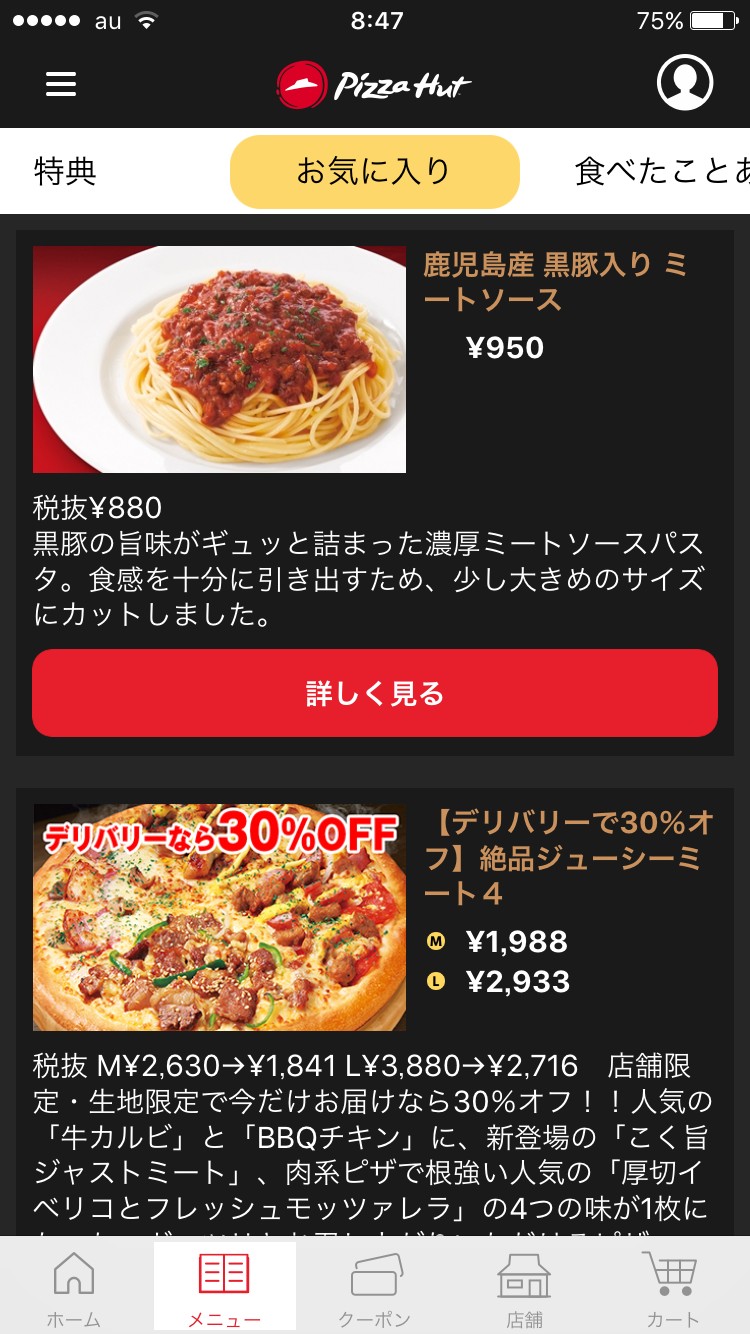Open the 店舗 tab
The width and height of the screenshot is (750, 1334).
tap(525, 1288)
